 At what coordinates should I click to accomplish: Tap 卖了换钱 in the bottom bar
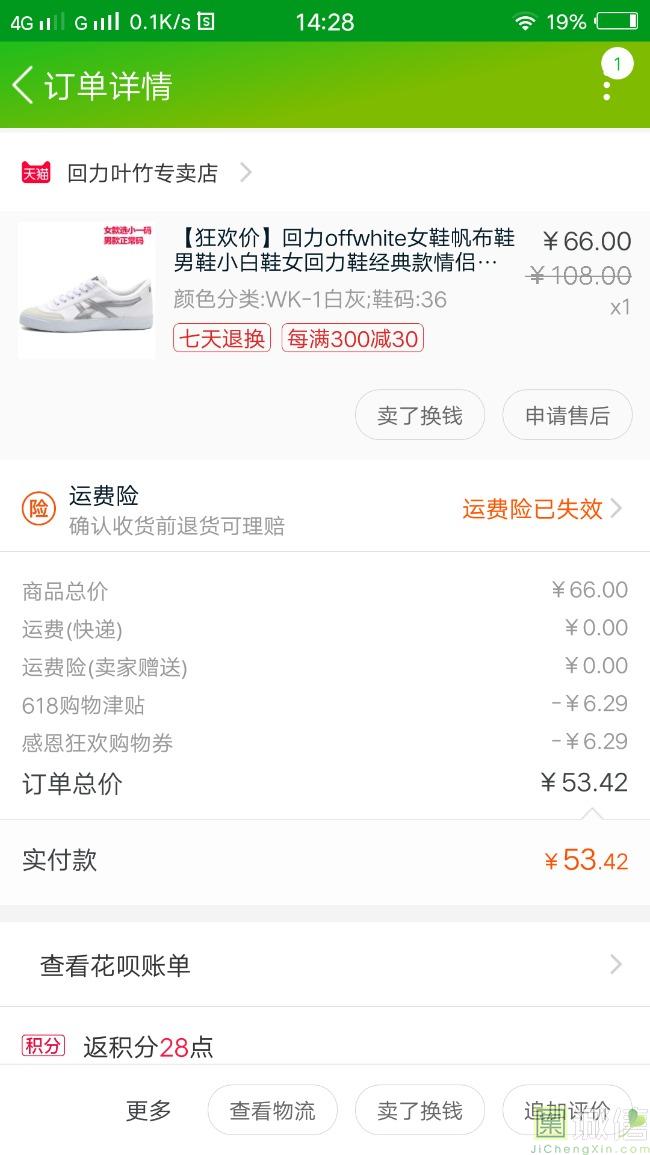[x=420, y=1110]
